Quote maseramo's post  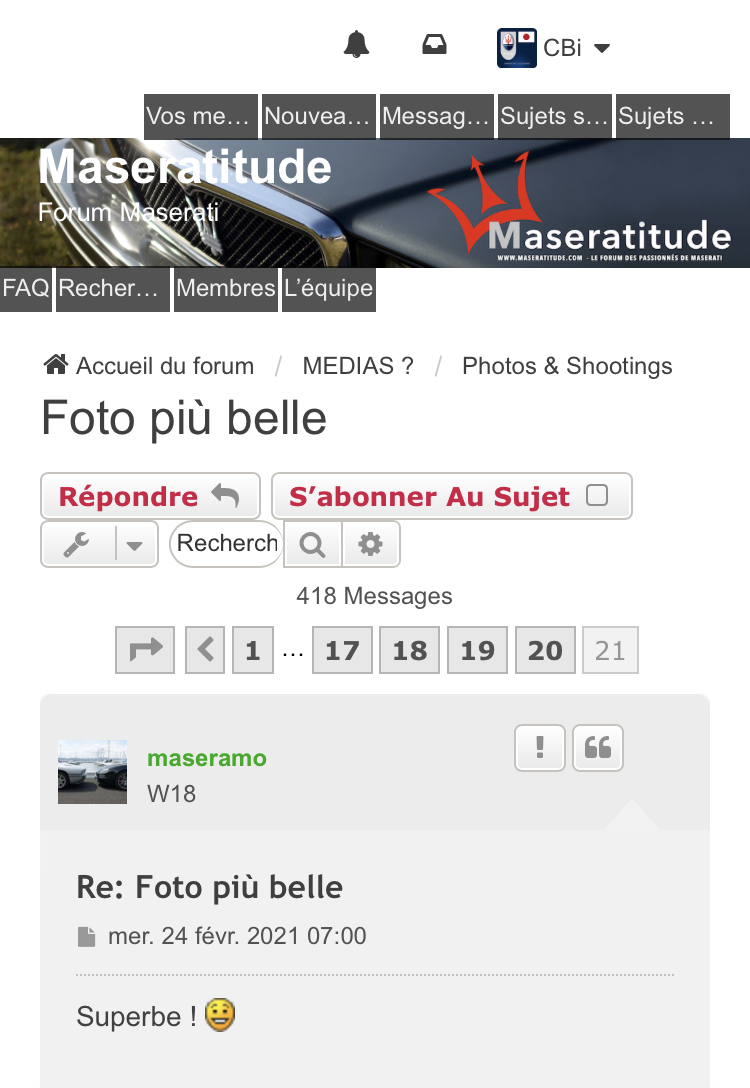[x=598, y=747]
